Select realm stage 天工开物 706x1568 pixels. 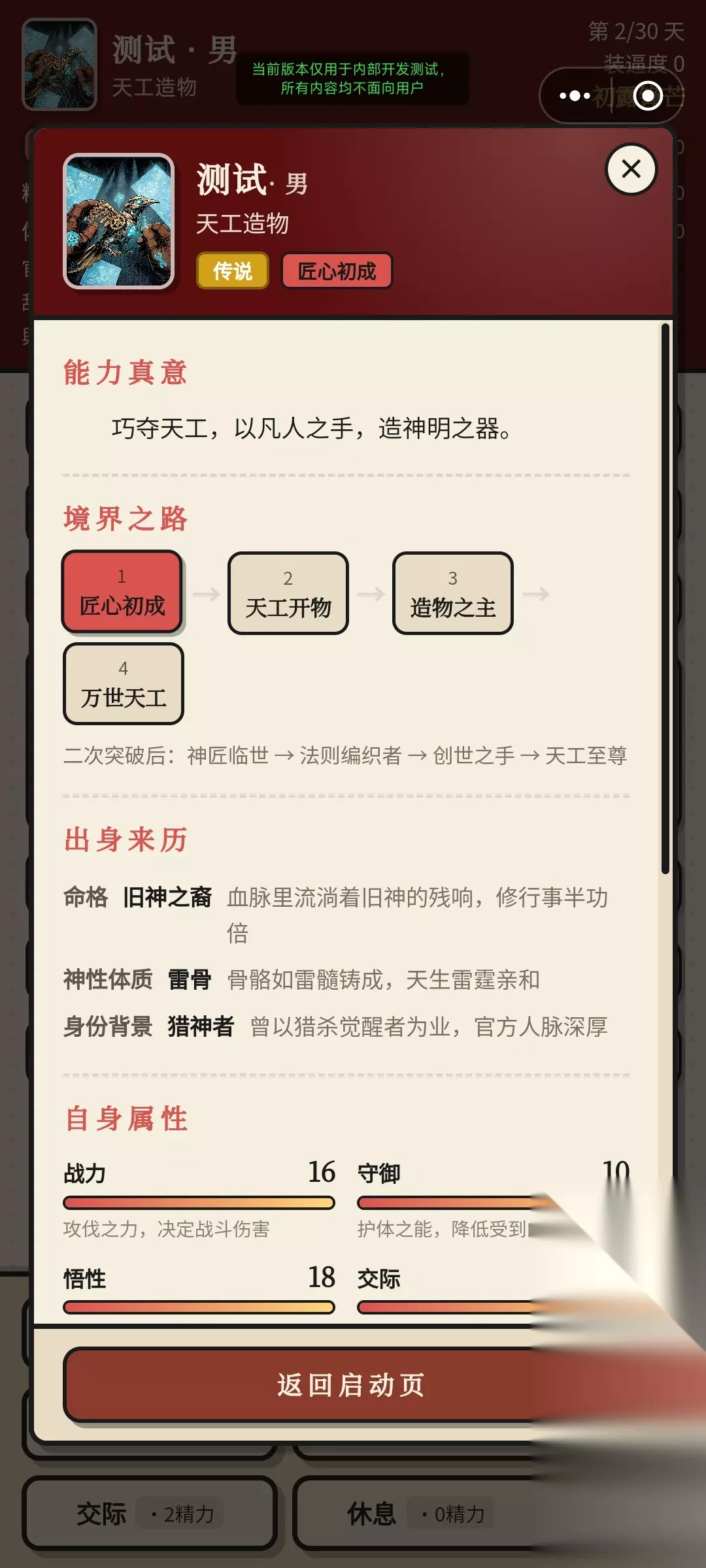[288, 593]
